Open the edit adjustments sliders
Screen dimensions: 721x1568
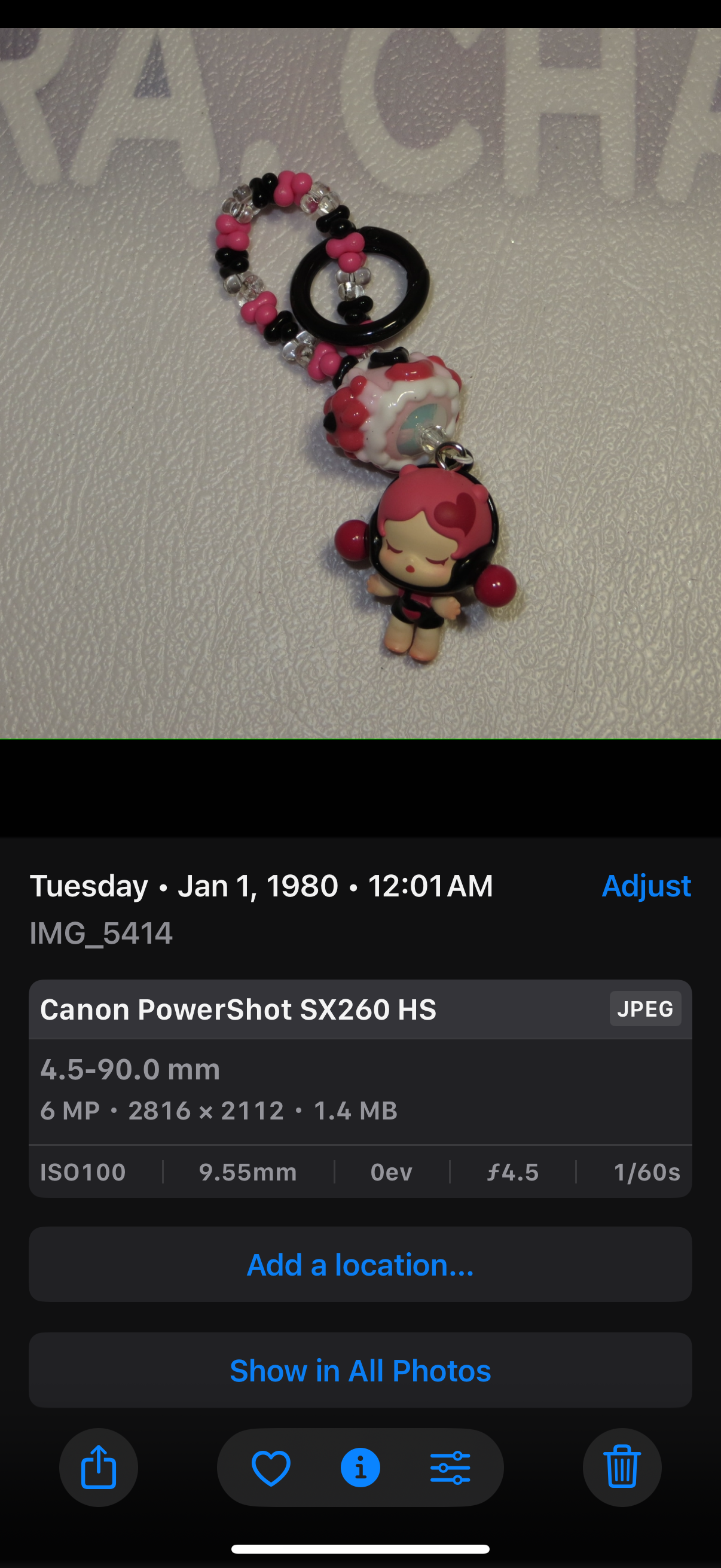click(450, 1467)
